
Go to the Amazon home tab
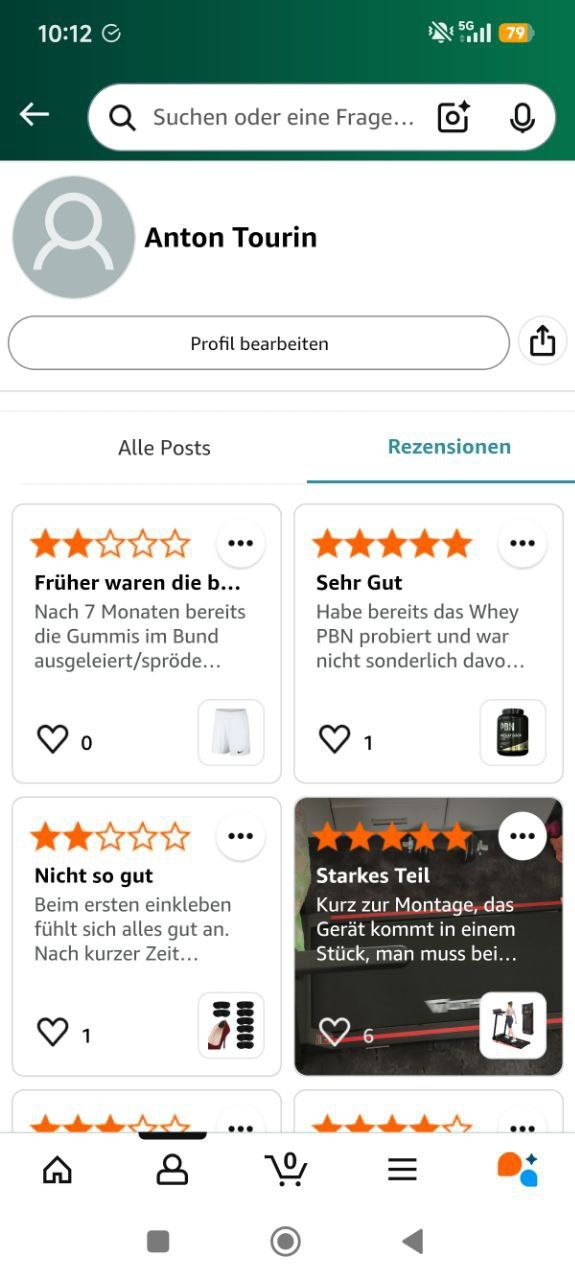pos(57,1169)
